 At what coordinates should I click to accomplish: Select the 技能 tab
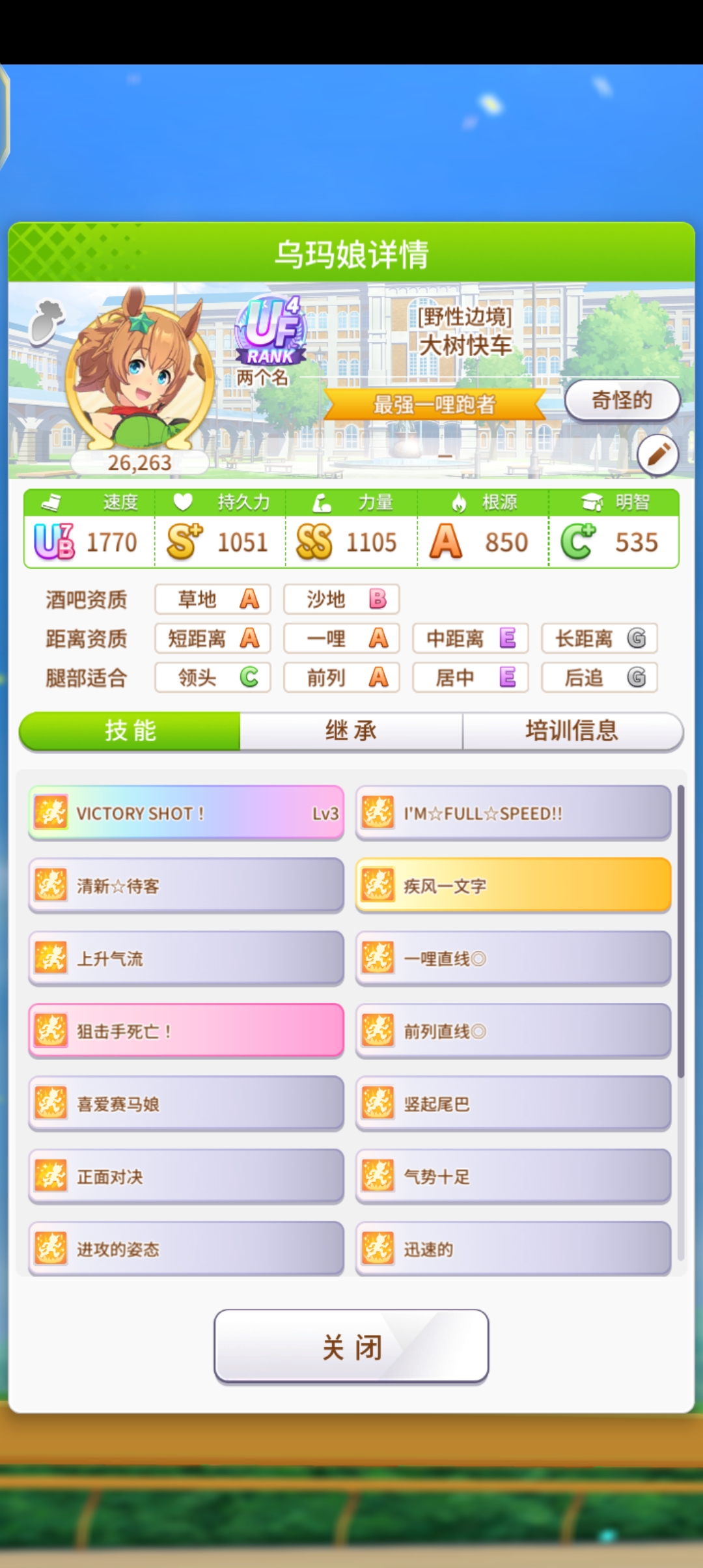(130, 731)
